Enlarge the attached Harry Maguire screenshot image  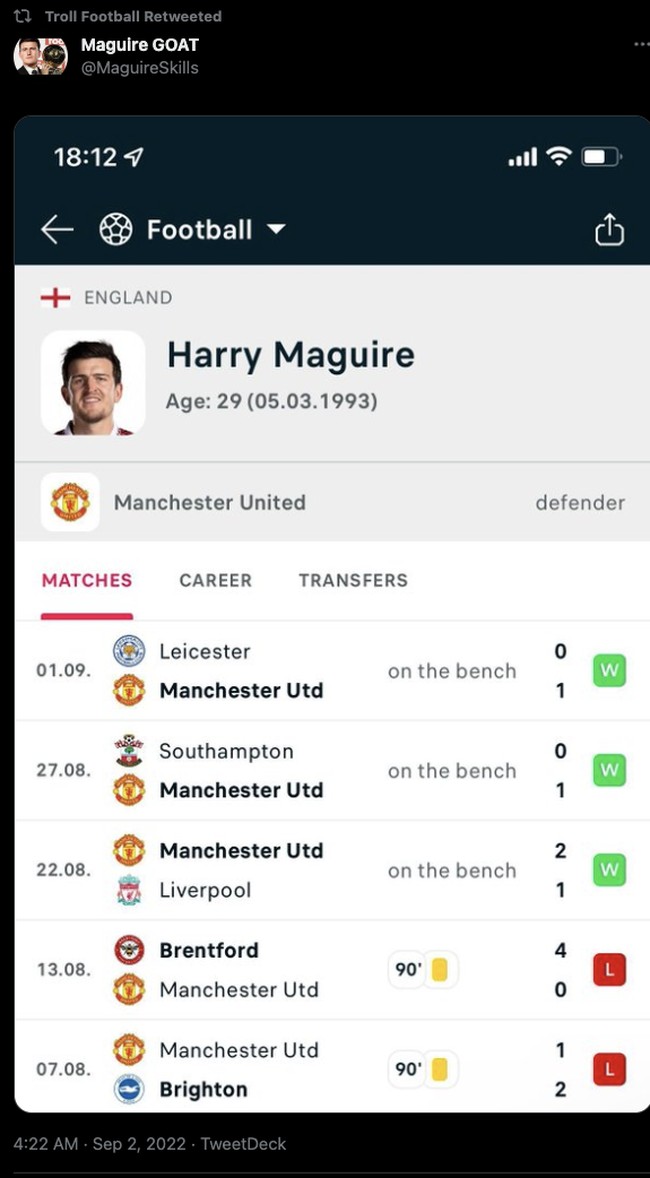point(331,612)
